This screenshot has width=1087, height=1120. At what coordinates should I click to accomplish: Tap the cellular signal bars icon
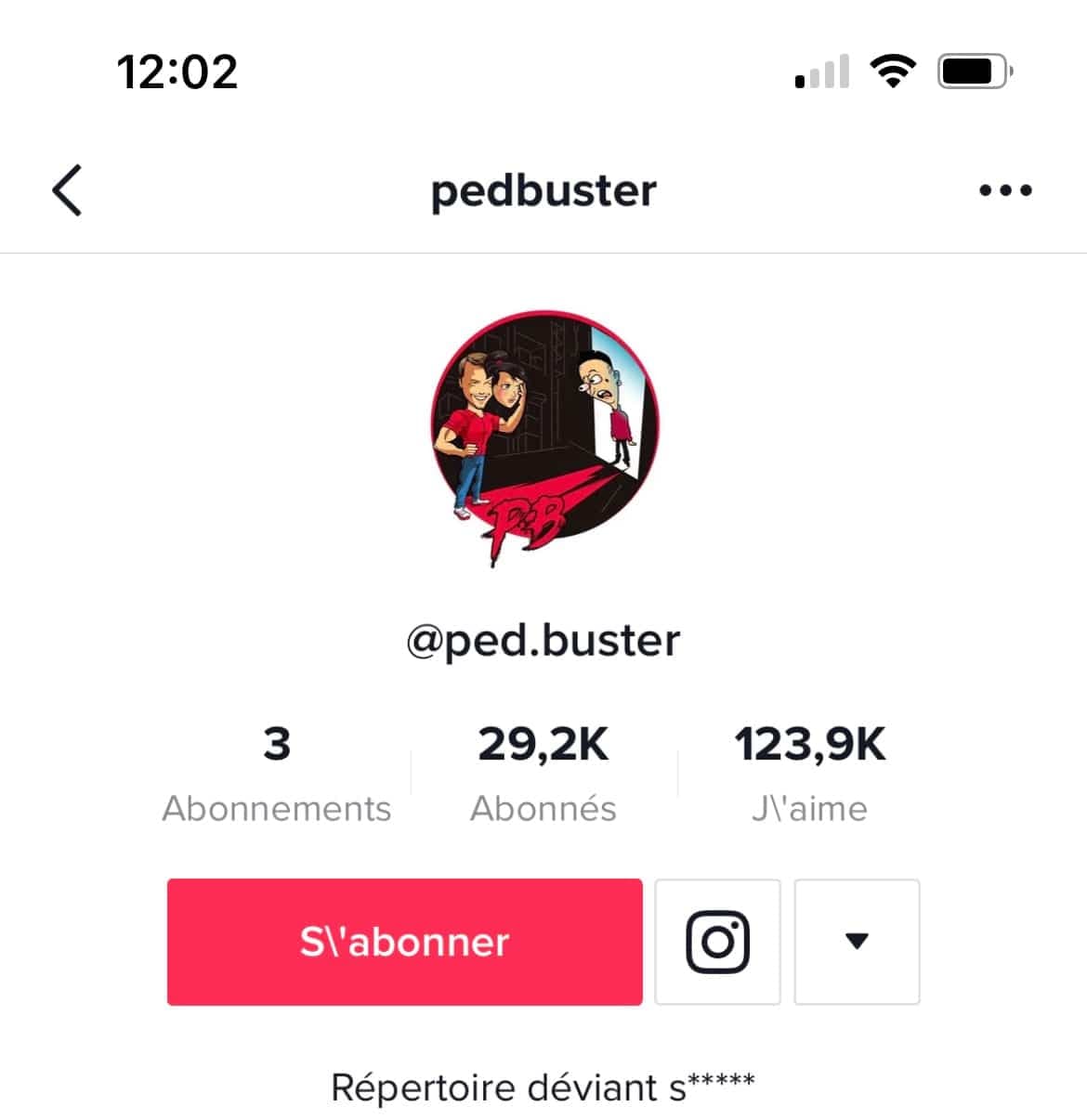pos(821,71)
